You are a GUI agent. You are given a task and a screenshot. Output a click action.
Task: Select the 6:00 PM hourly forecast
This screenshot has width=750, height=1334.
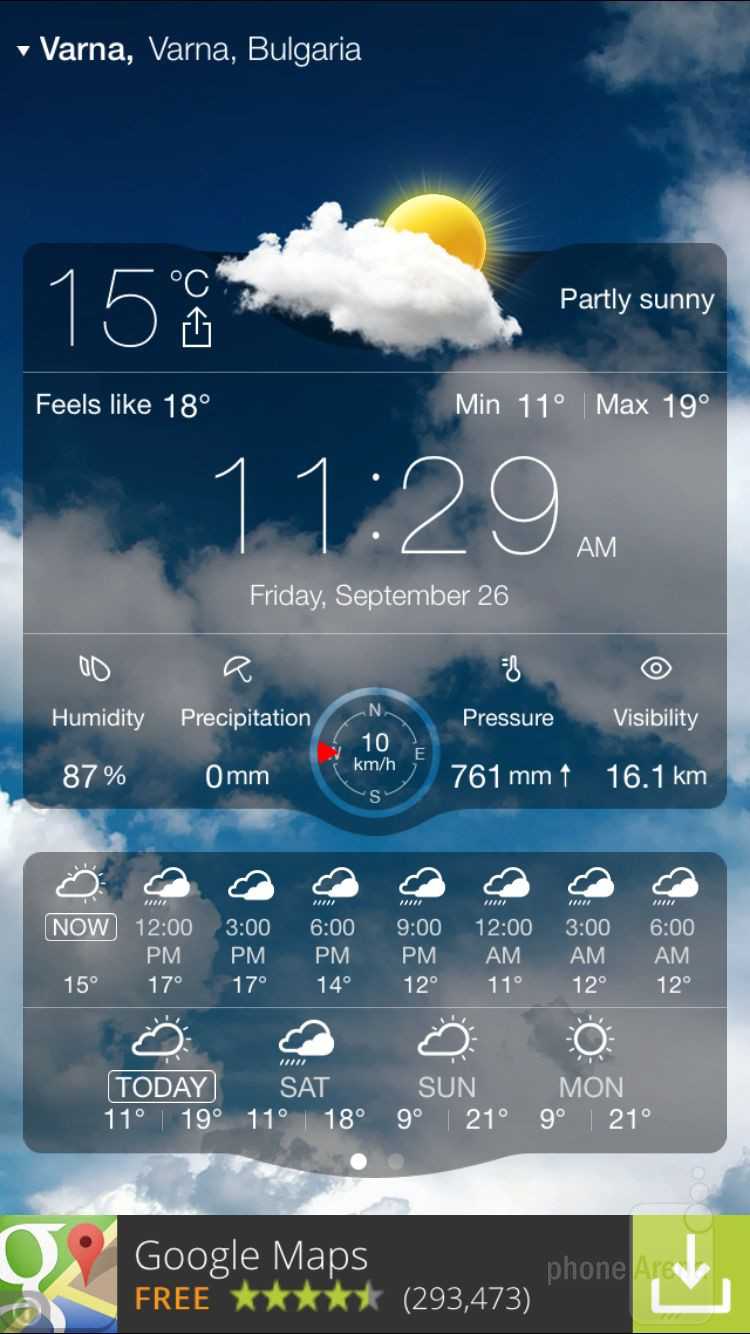(333, 930)
